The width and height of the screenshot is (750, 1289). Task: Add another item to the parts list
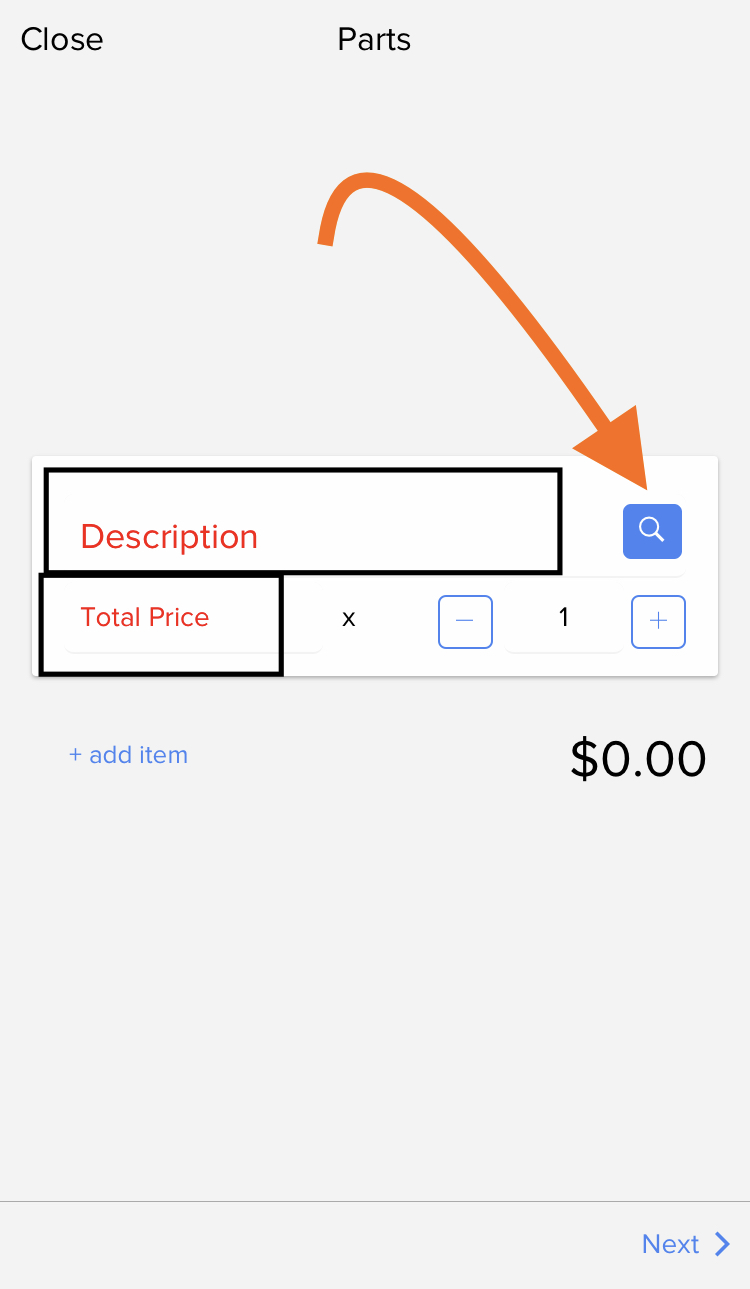tap(128, 755)
